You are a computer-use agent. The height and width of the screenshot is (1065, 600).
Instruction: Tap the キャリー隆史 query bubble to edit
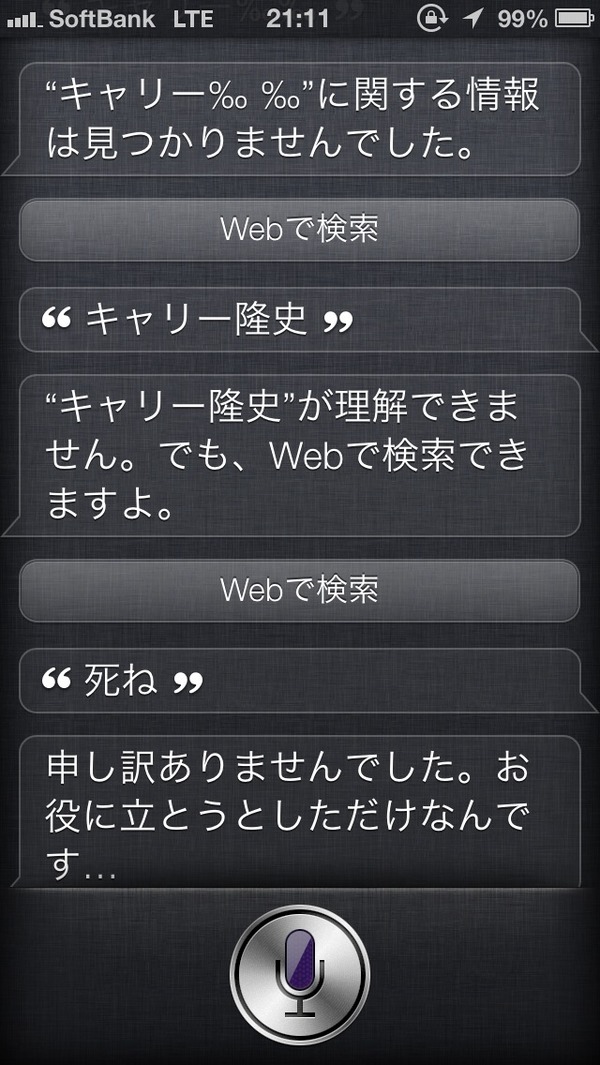(x=300, y=320)
